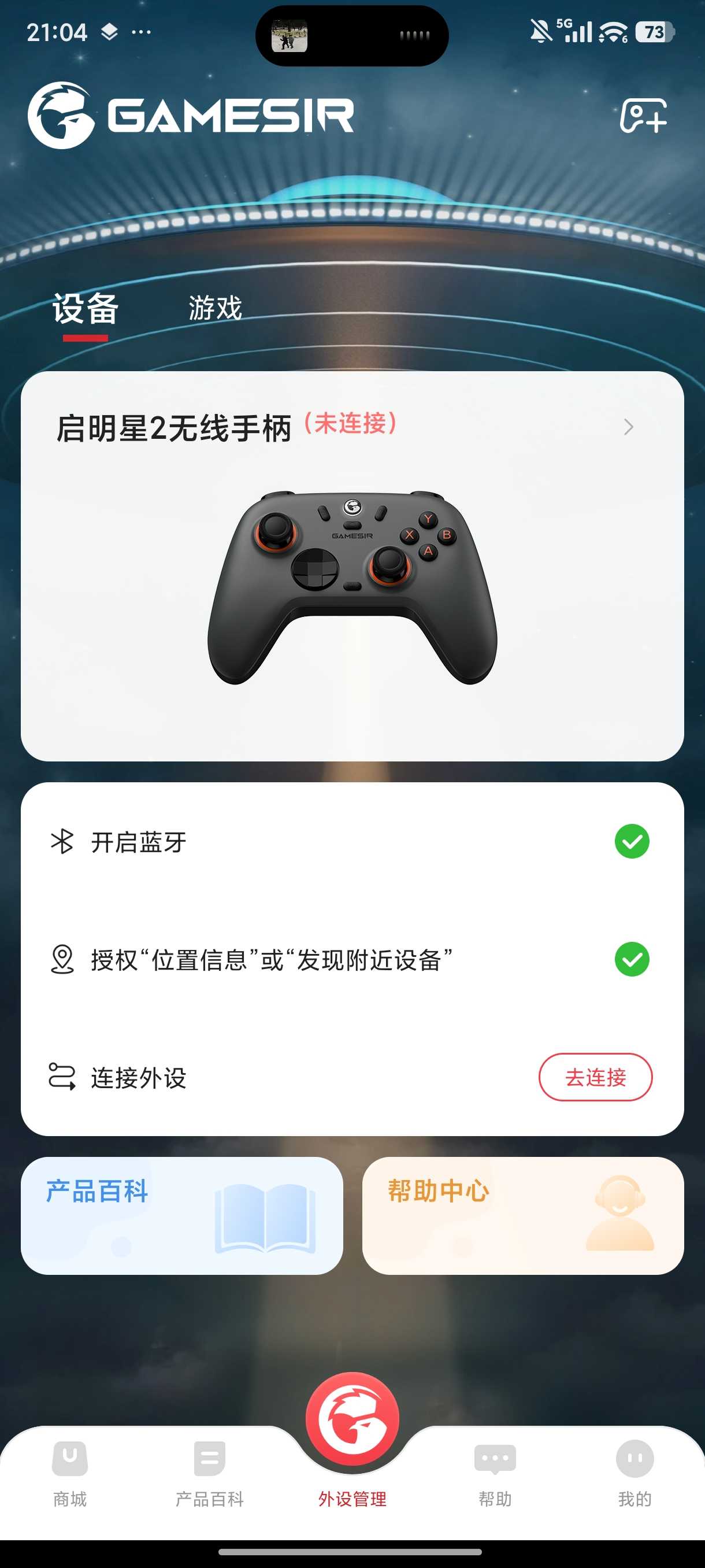Tap the 授权“位置信息” permission row
The width and height of the screenshot is (705, 1568).
[x=351, y=959]
